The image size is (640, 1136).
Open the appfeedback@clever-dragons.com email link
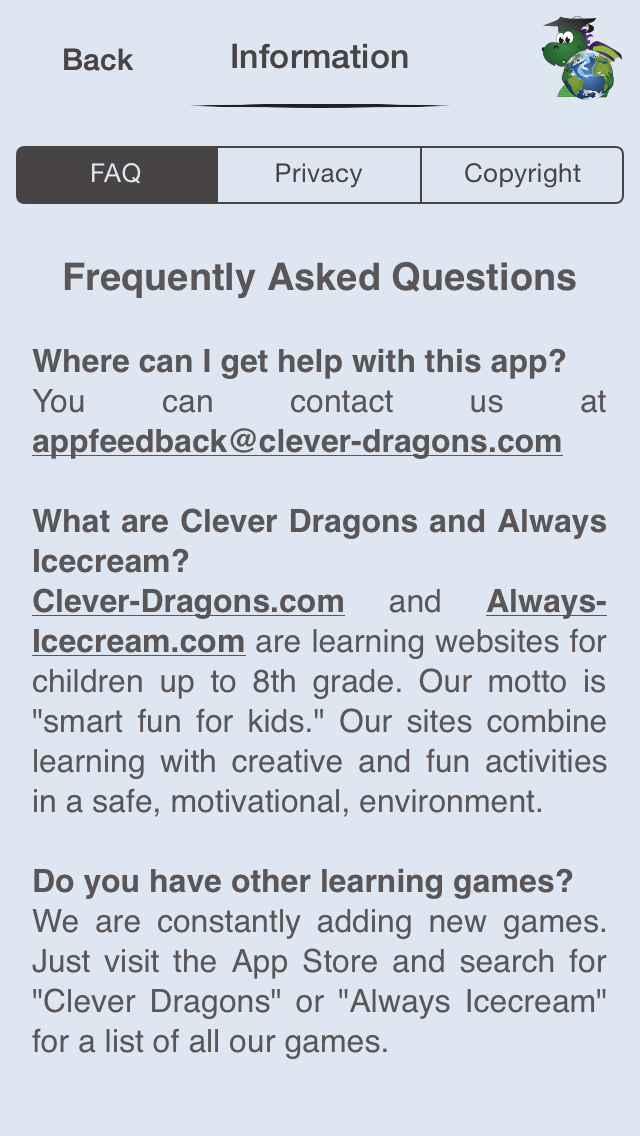297,442
